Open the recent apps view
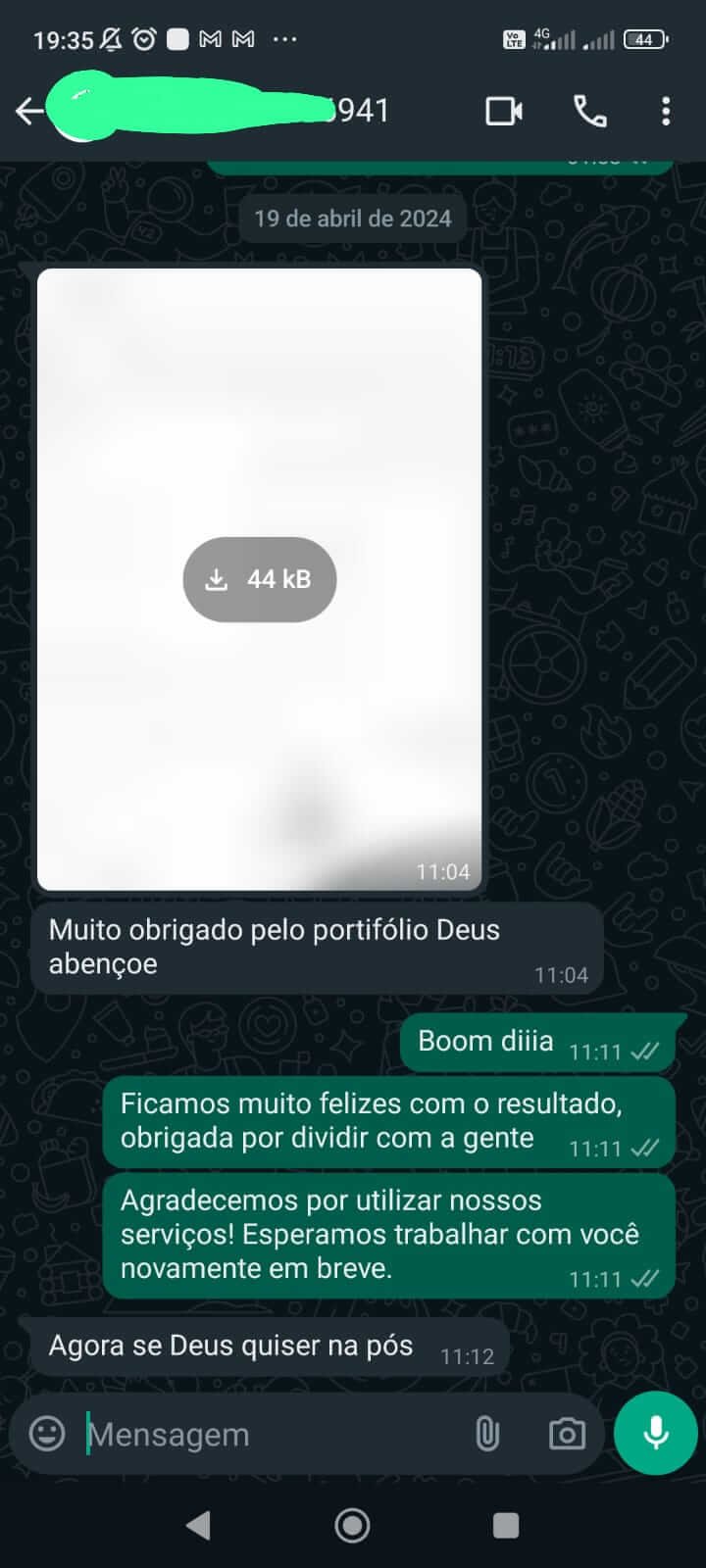This screenshot has height=1568, width=706. [506, 1525]
